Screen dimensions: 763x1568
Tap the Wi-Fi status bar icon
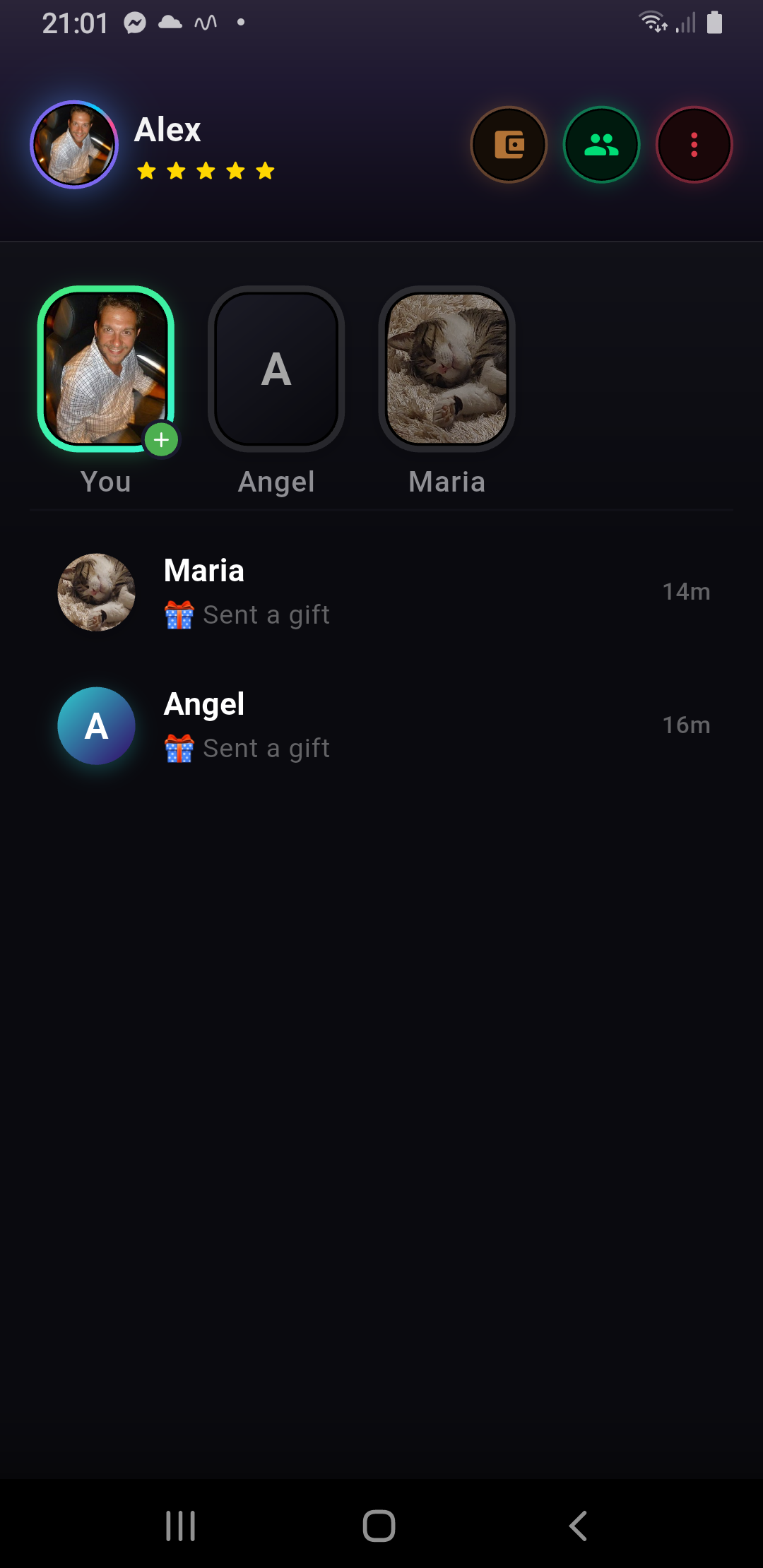(x=653, y=23)
